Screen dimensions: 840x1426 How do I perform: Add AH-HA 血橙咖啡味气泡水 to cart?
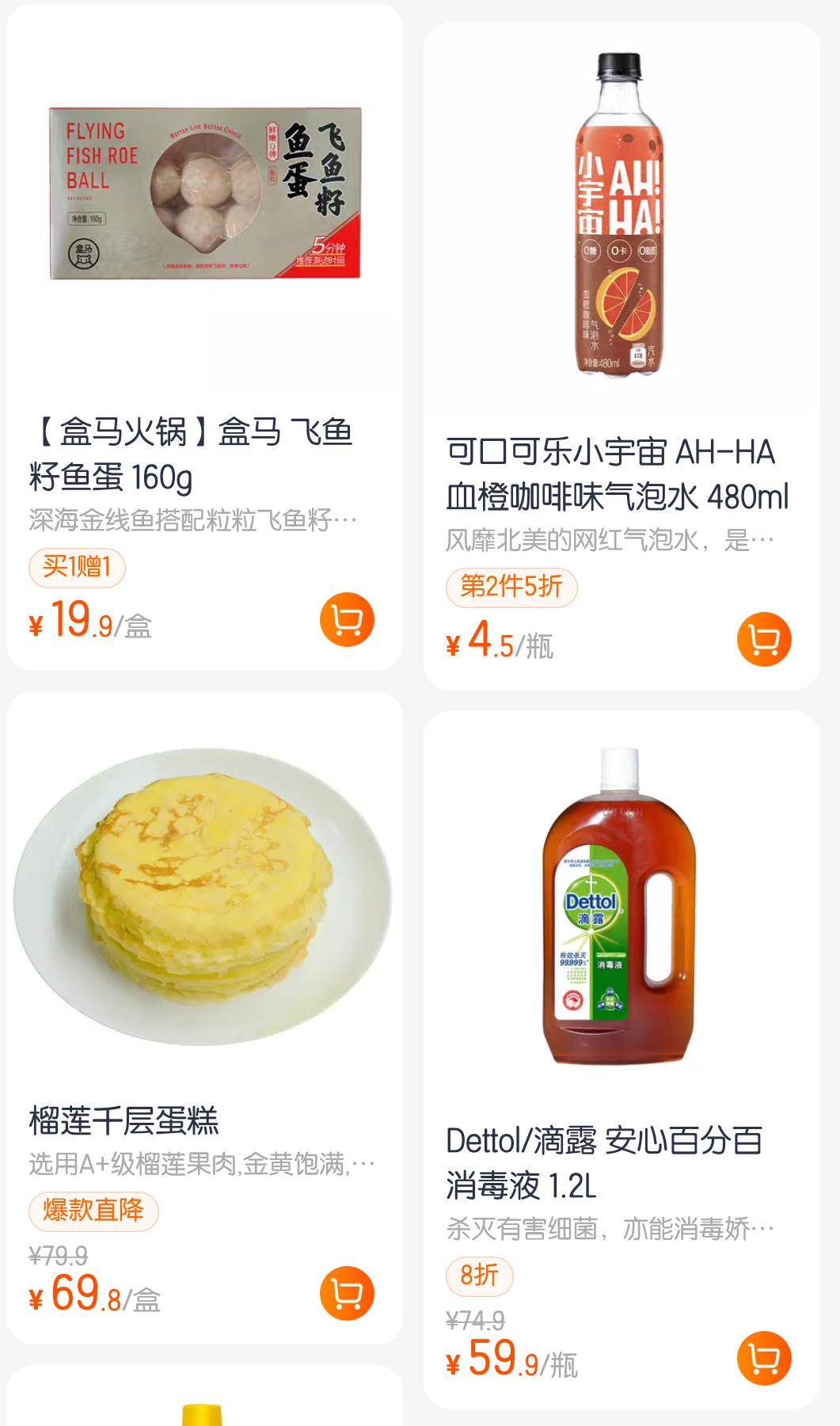click(x=764, y=640)
